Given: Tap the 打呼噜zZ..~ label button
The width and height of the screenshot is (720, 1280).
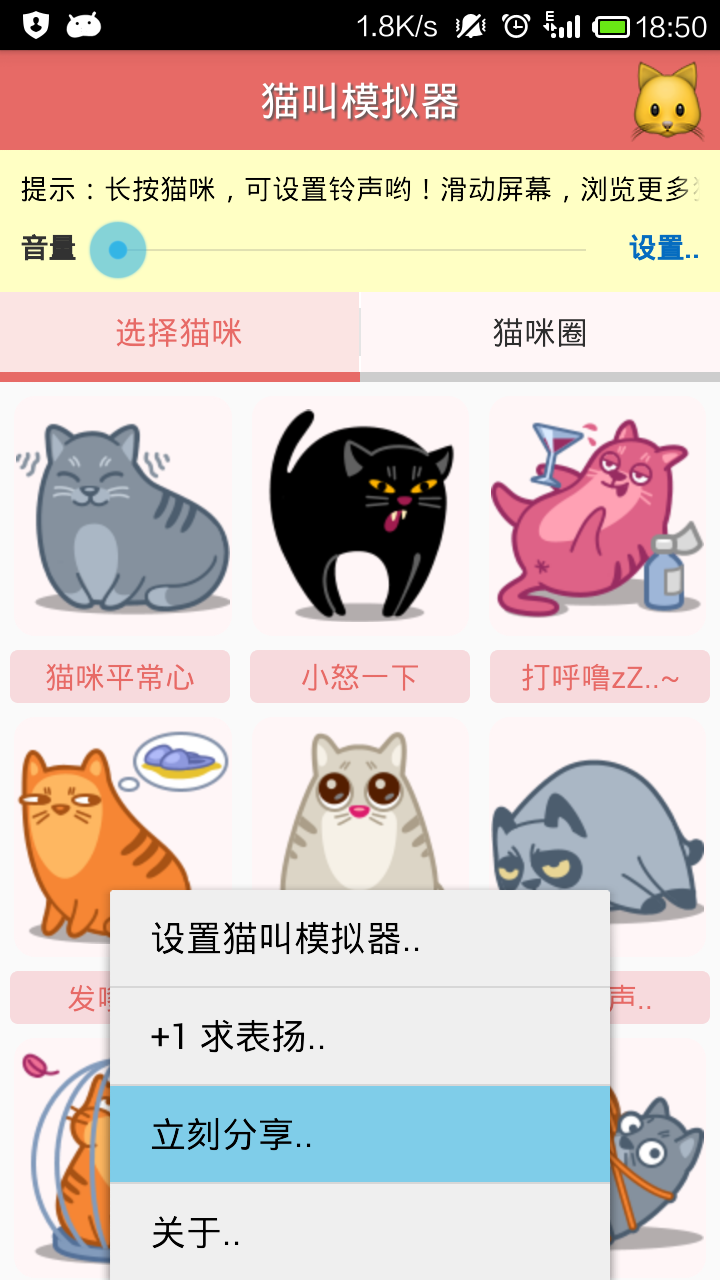Looking at the screenshot, I should click(x=600, y=677).
